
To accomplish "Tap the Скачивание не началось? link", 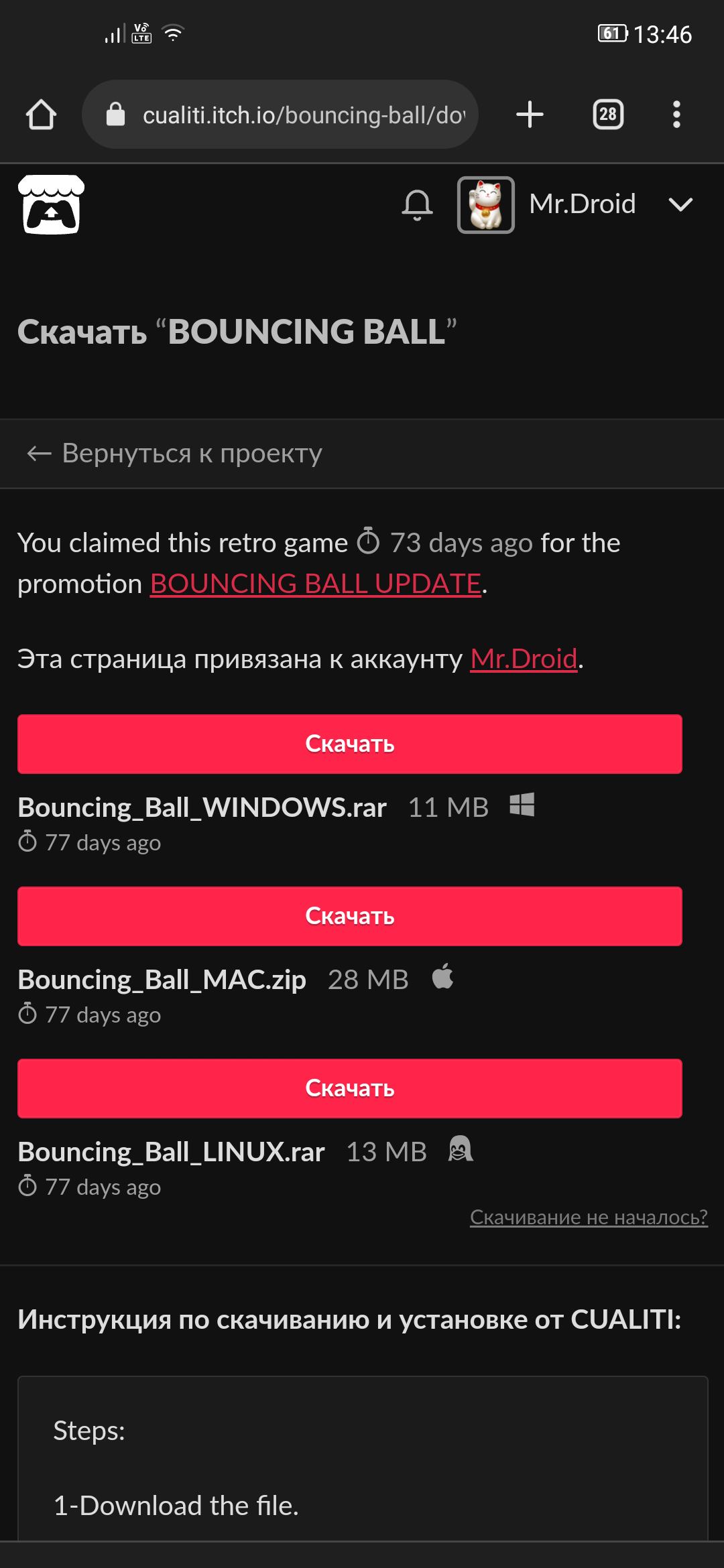I will click(x=588, y=1217).
